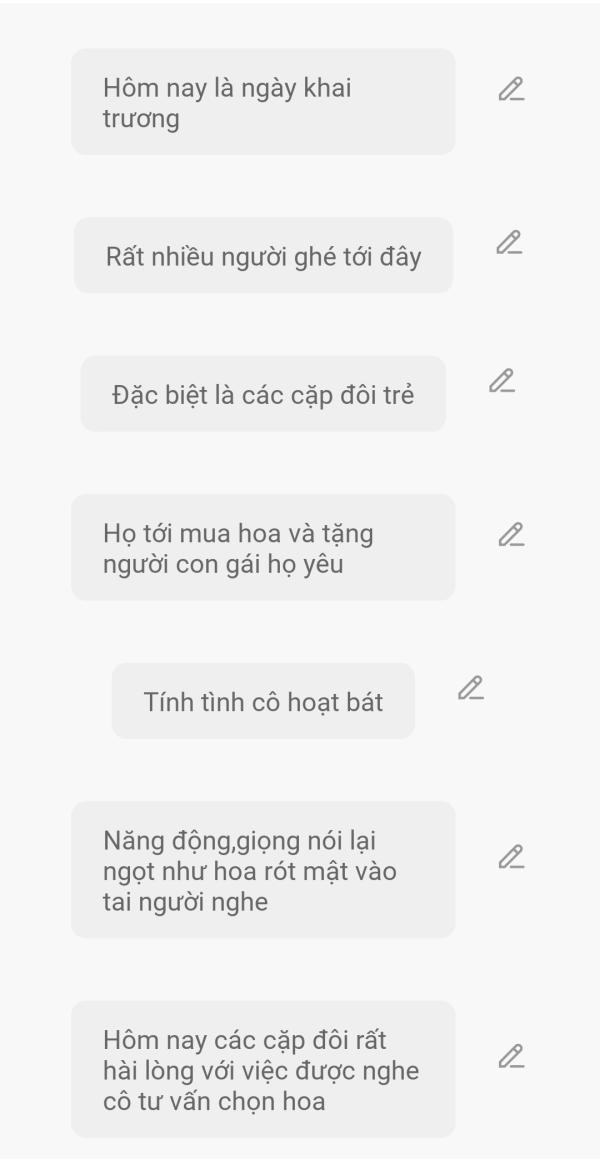Edit the "cô tư vấn chọn hoa" bubble
Image resolution: width=600 pixels, height=1159 pixels.
[x=511, y=1056]
